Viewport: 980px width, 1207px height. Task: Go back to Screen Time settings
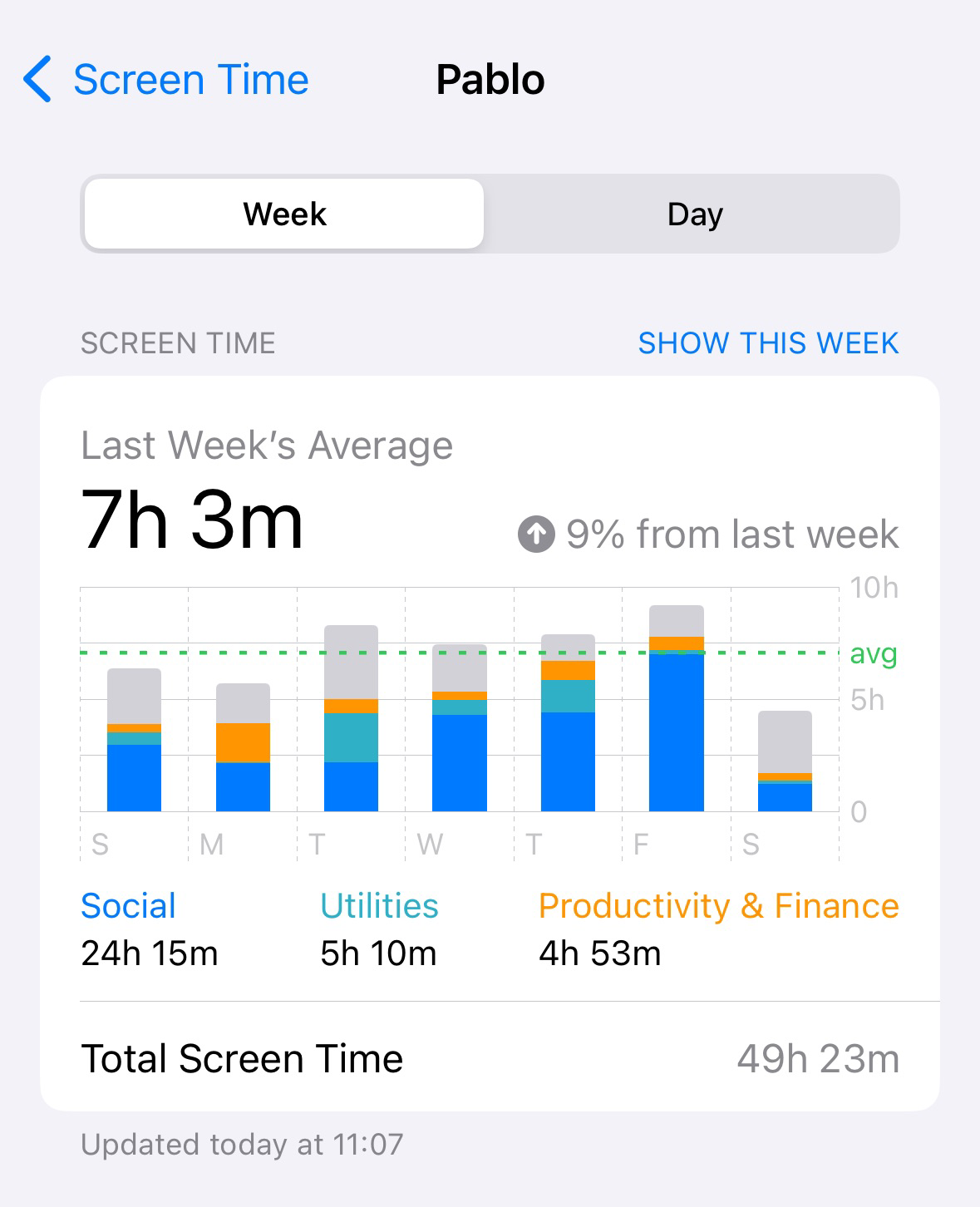tap(166, 80)
